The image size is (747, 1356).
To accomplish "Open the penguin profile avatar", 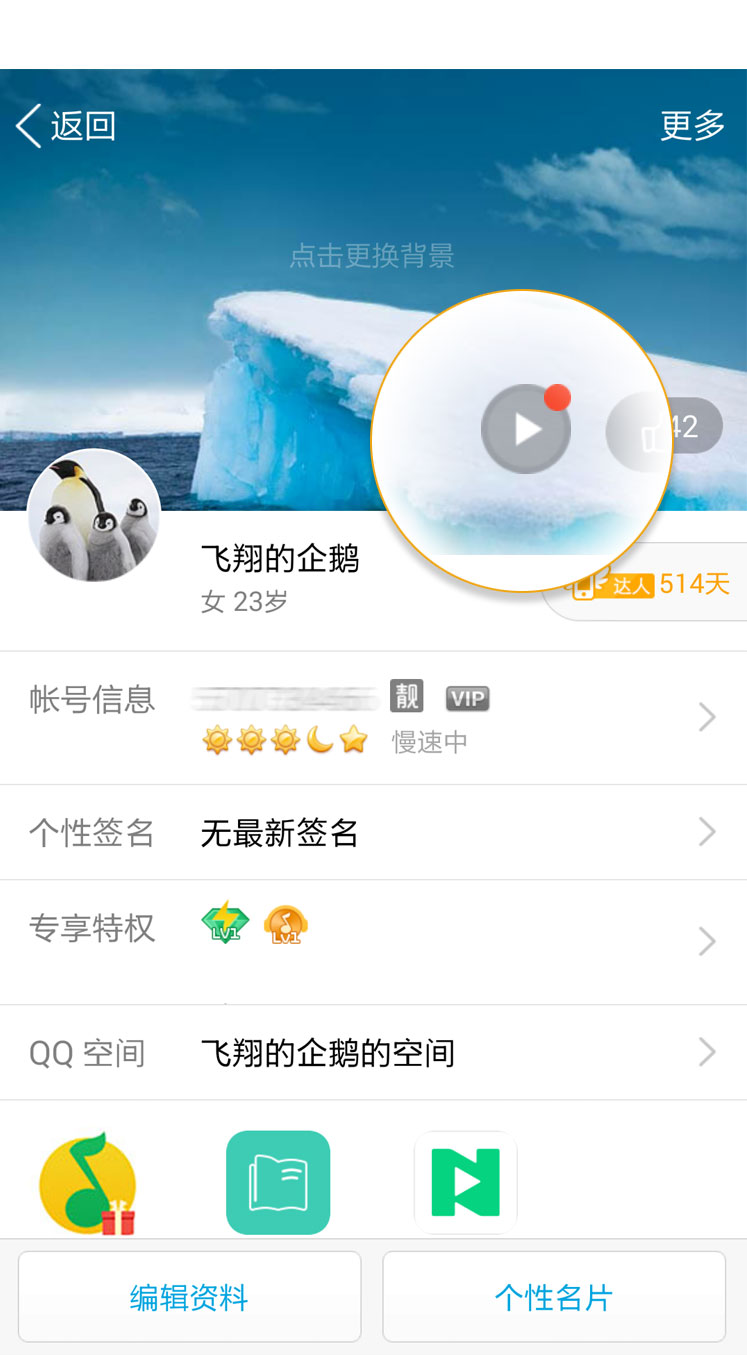I will [x=94, y=516].
